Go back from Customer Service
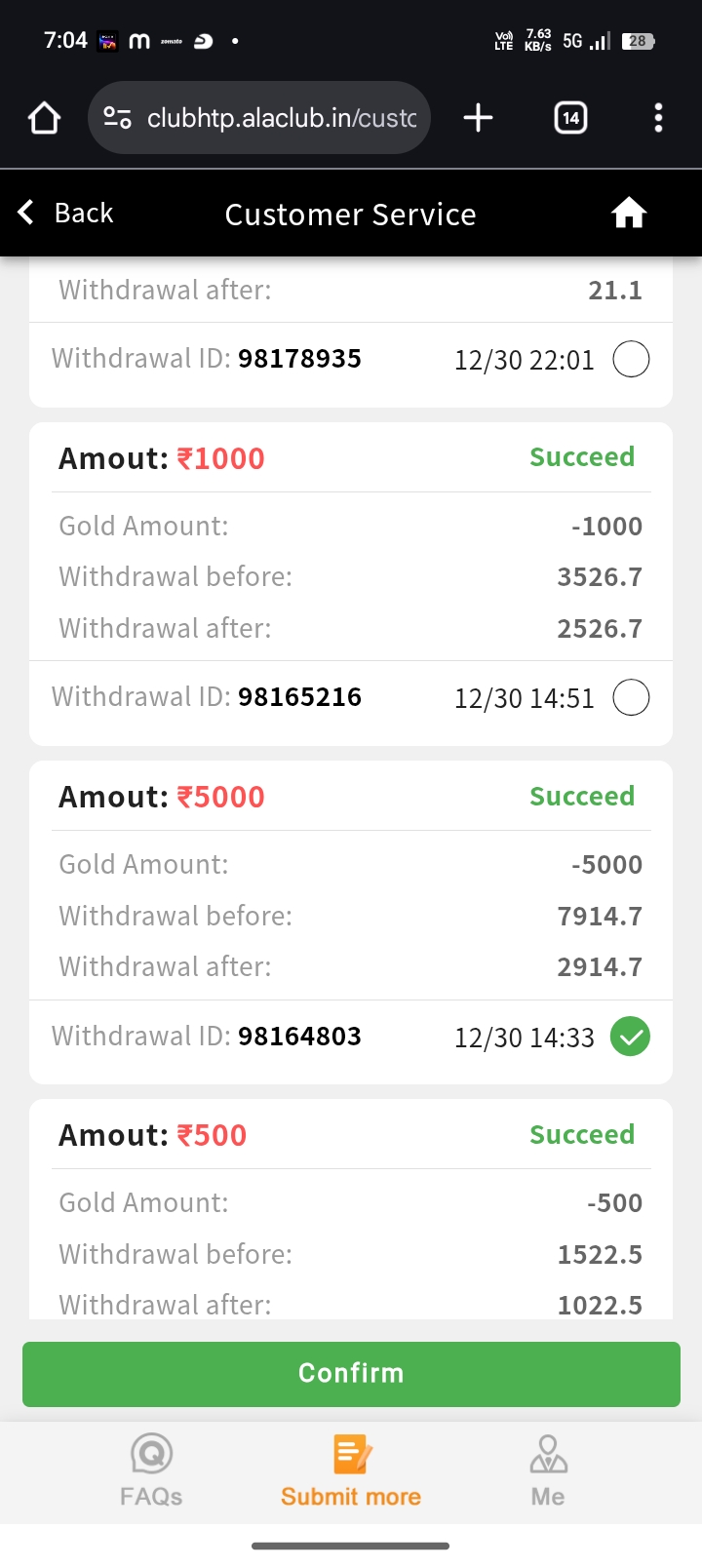 click(66, 214)
